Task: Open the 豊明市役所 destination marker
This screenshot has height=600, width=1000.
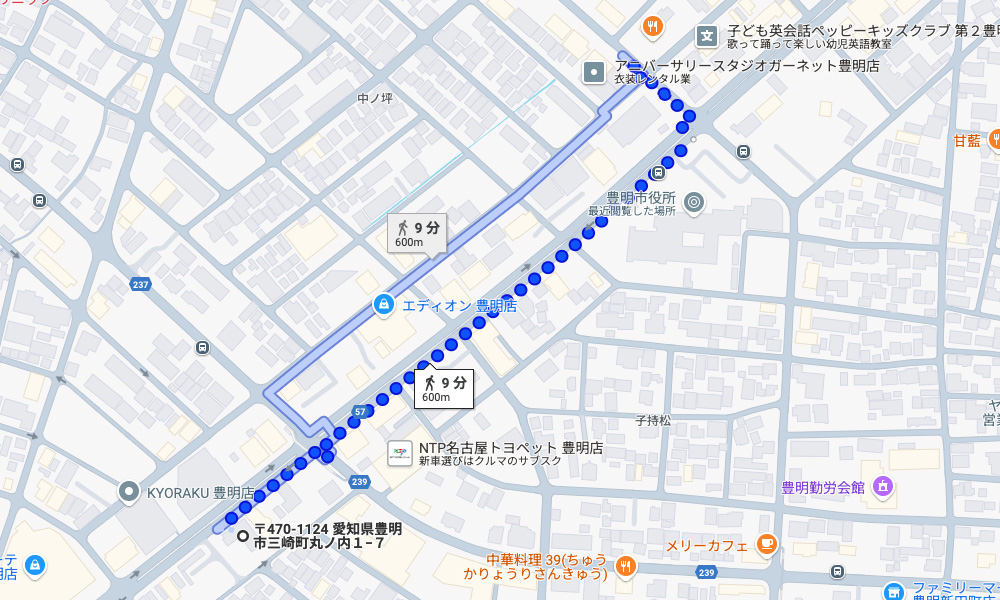Action: pos(695,204)
